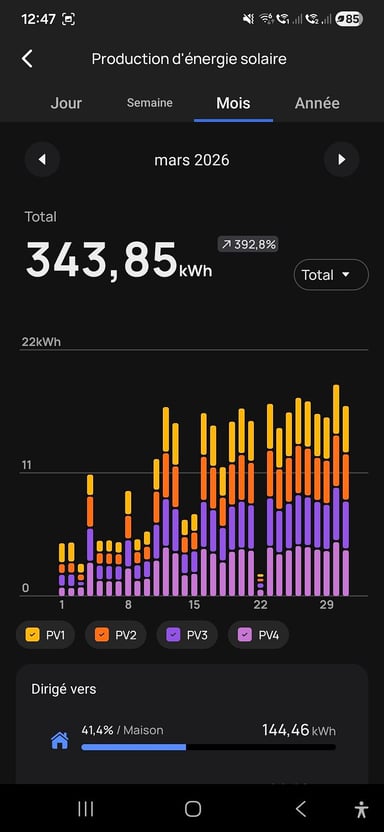
Task: Go back from Production d'énergie solaire
Action: coord(27,59)
